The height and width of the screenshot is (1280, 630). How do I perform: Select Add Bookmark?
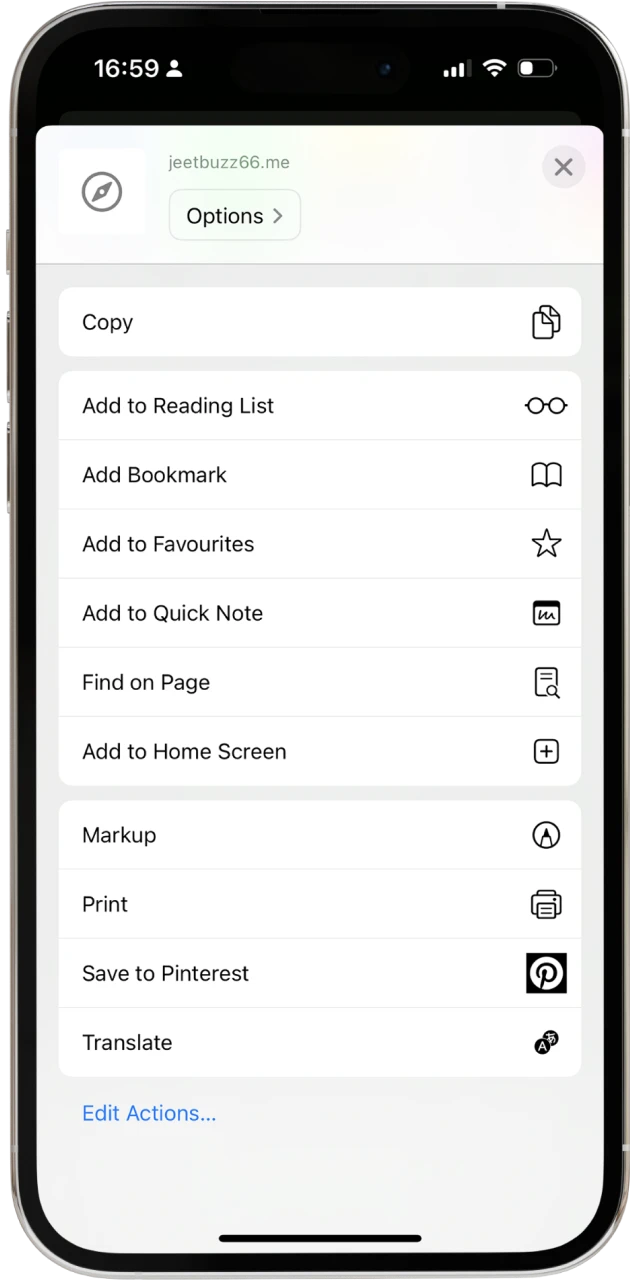[319, 475]
